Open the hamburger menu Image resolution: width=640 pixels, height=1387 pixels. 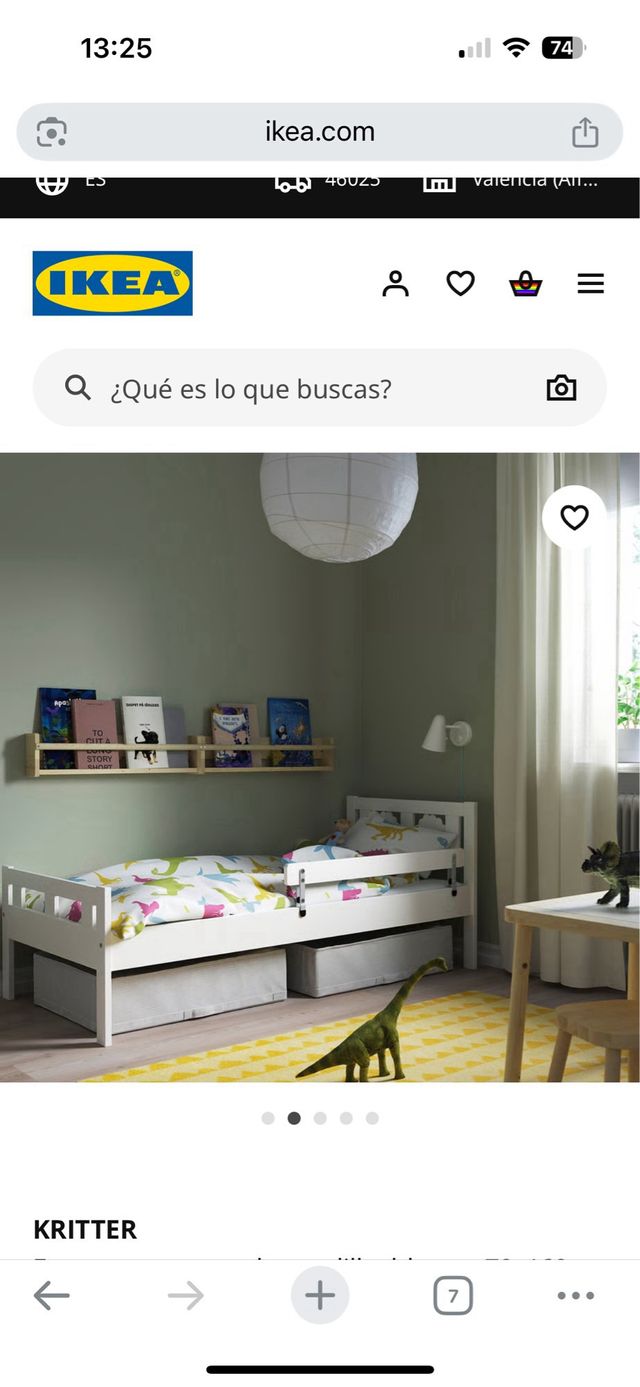click(591, 284)
